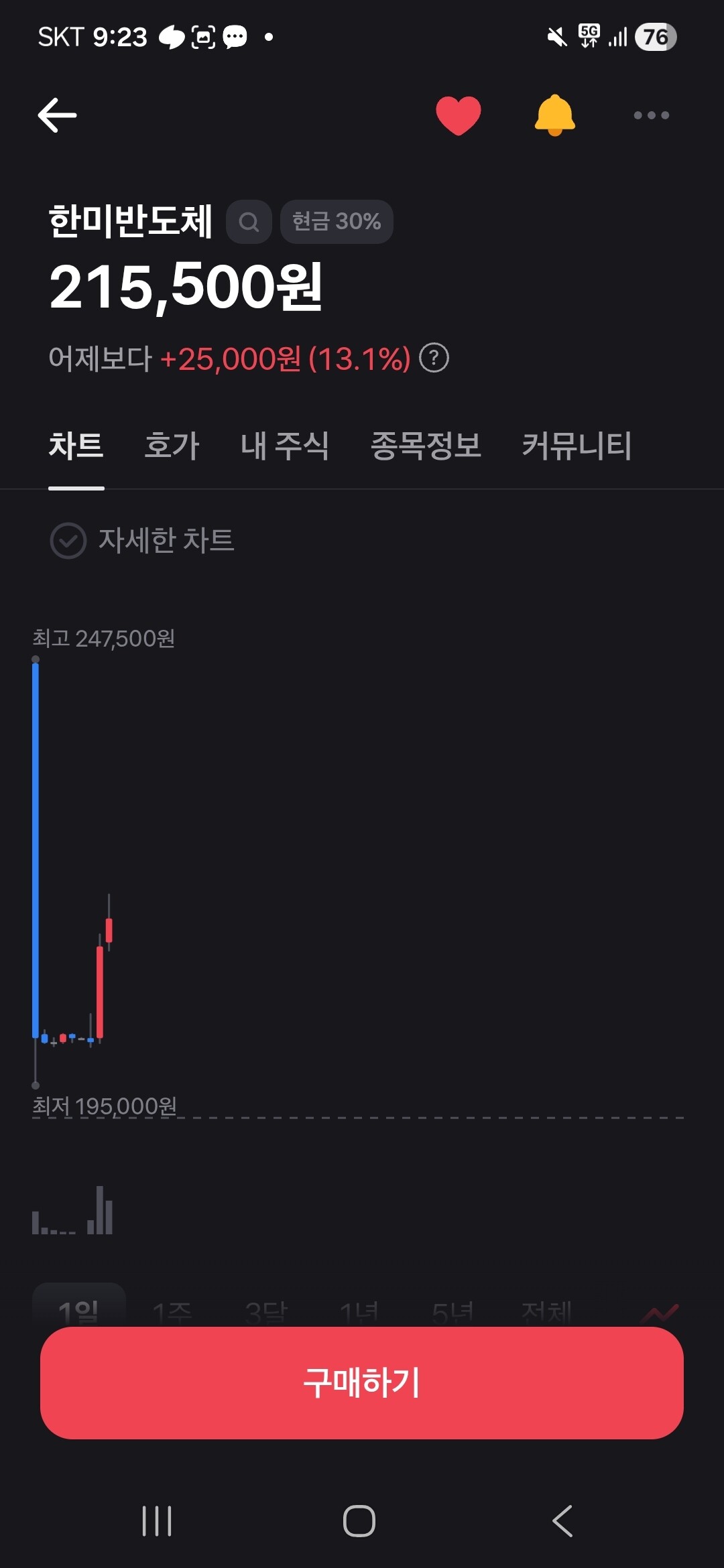
Task: Open the 커뮤니티 tab
Action: [x=577, y=446]
